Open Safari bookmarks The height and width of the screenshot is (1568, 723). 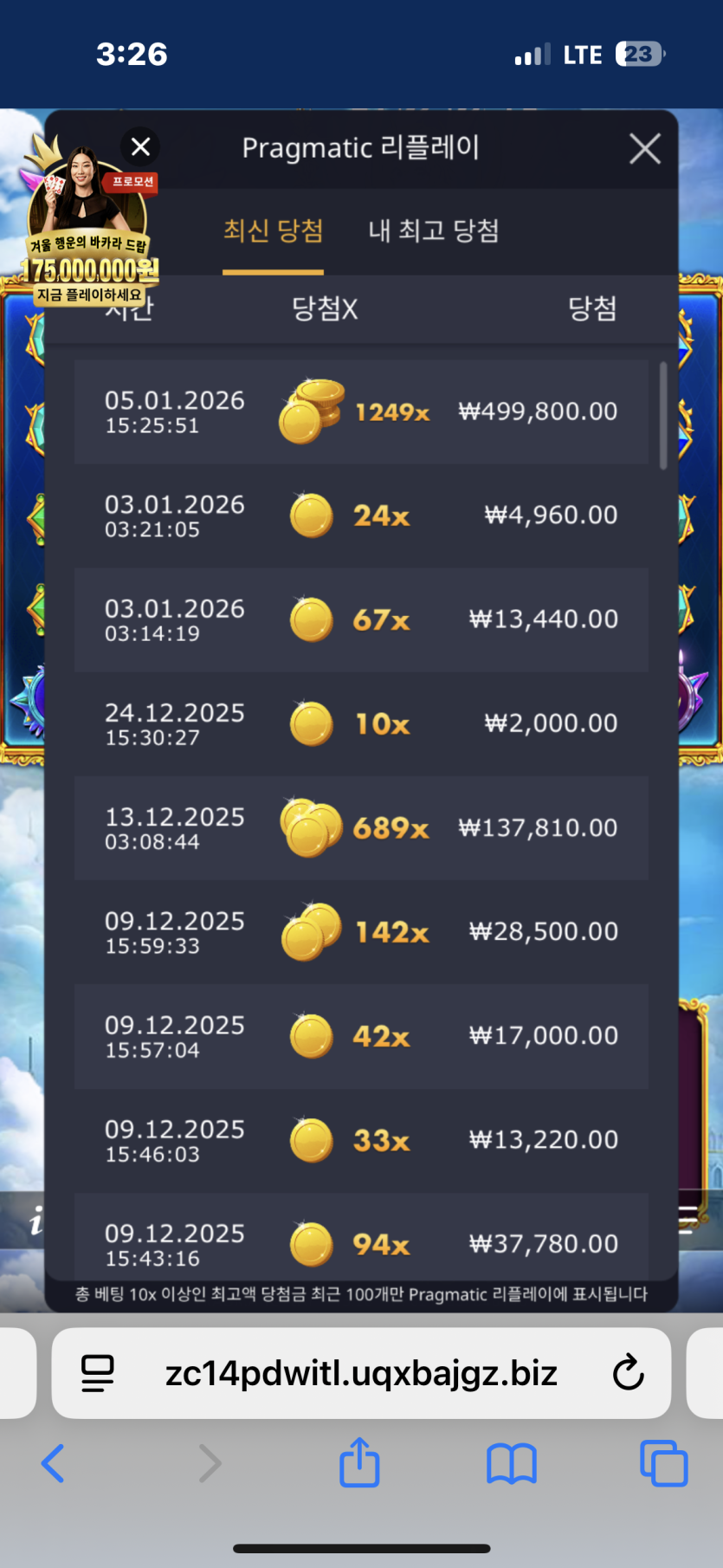pyautogui.click(x=512, y=1463)
